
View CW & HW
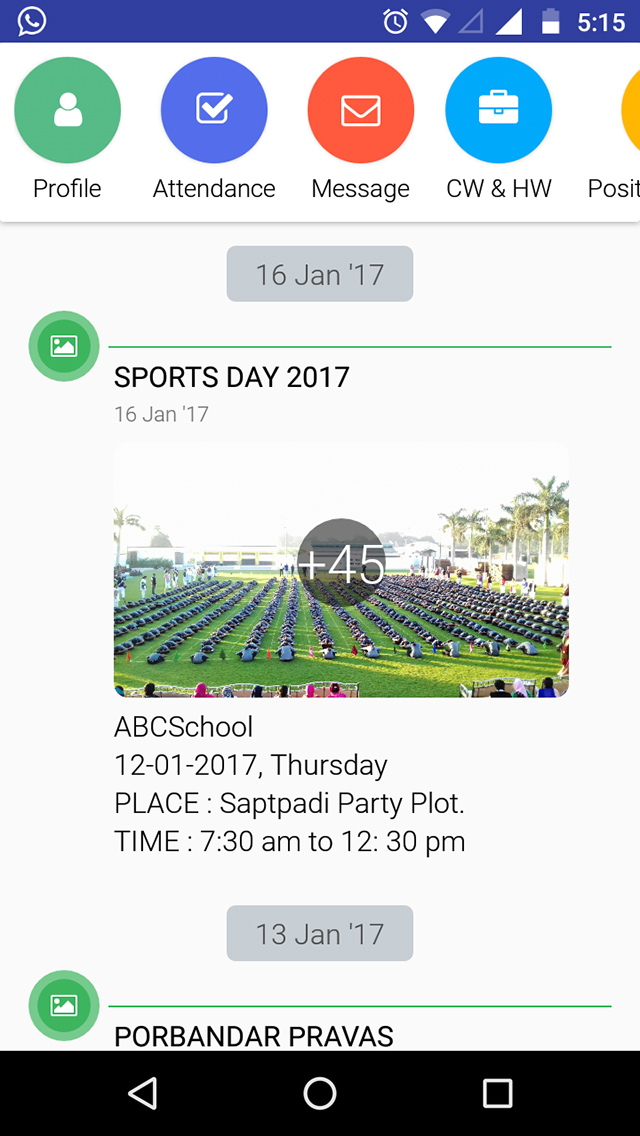[498, 111]
